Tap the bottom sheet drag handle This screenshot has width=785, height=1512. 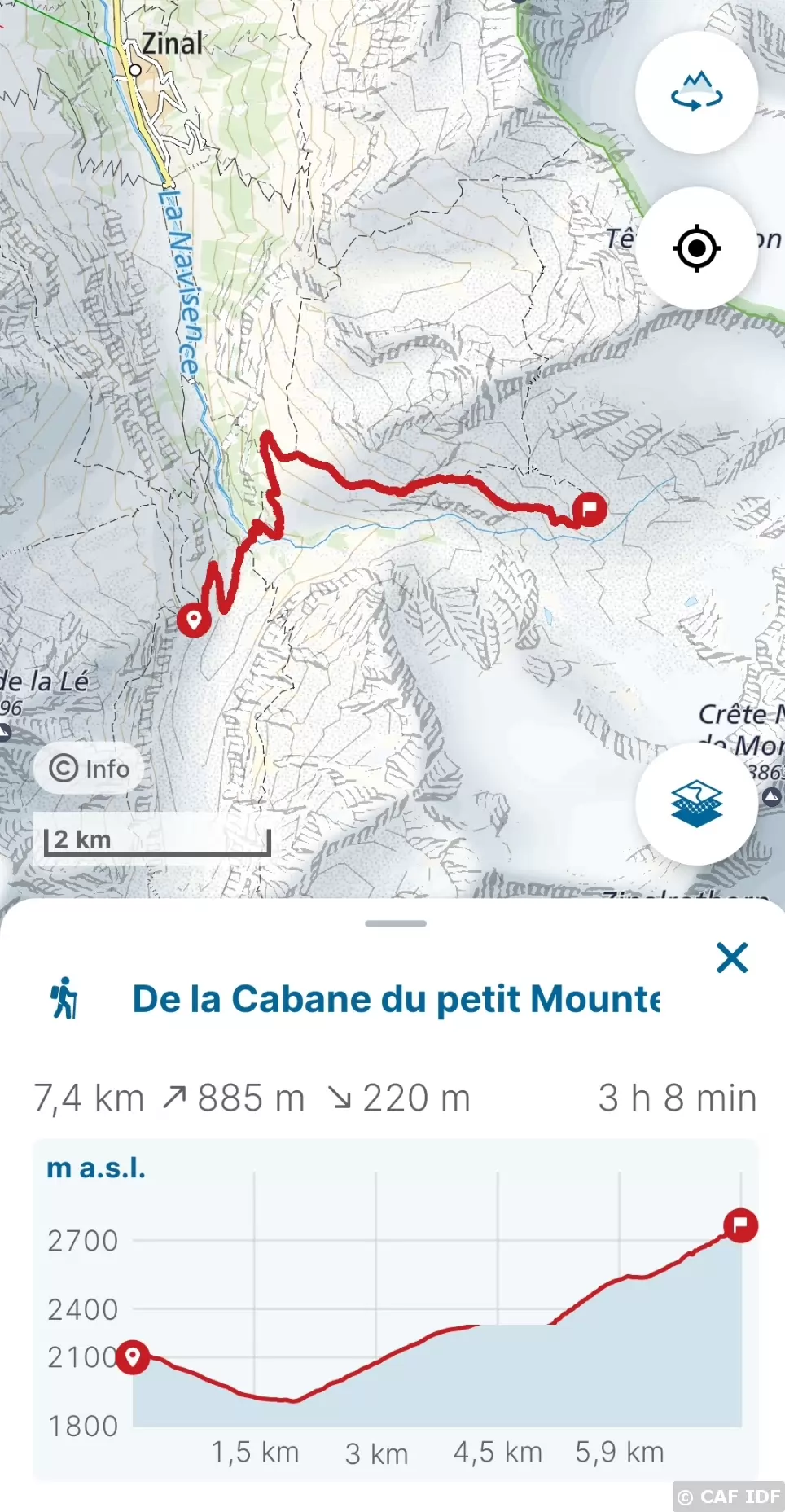396,923
